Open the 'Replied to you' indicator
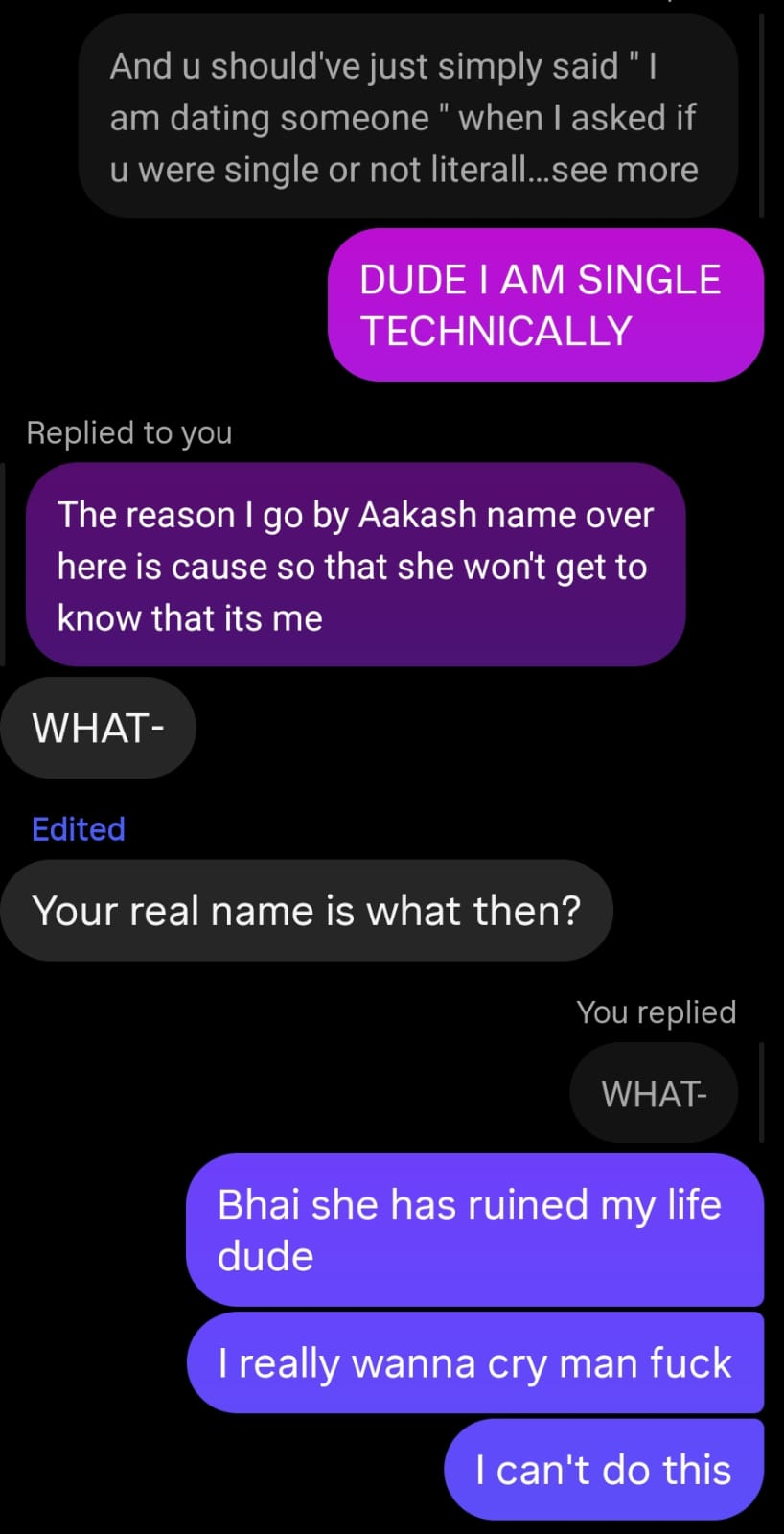This screenshot has width=784, height=1534. click(x=128, y=432)
